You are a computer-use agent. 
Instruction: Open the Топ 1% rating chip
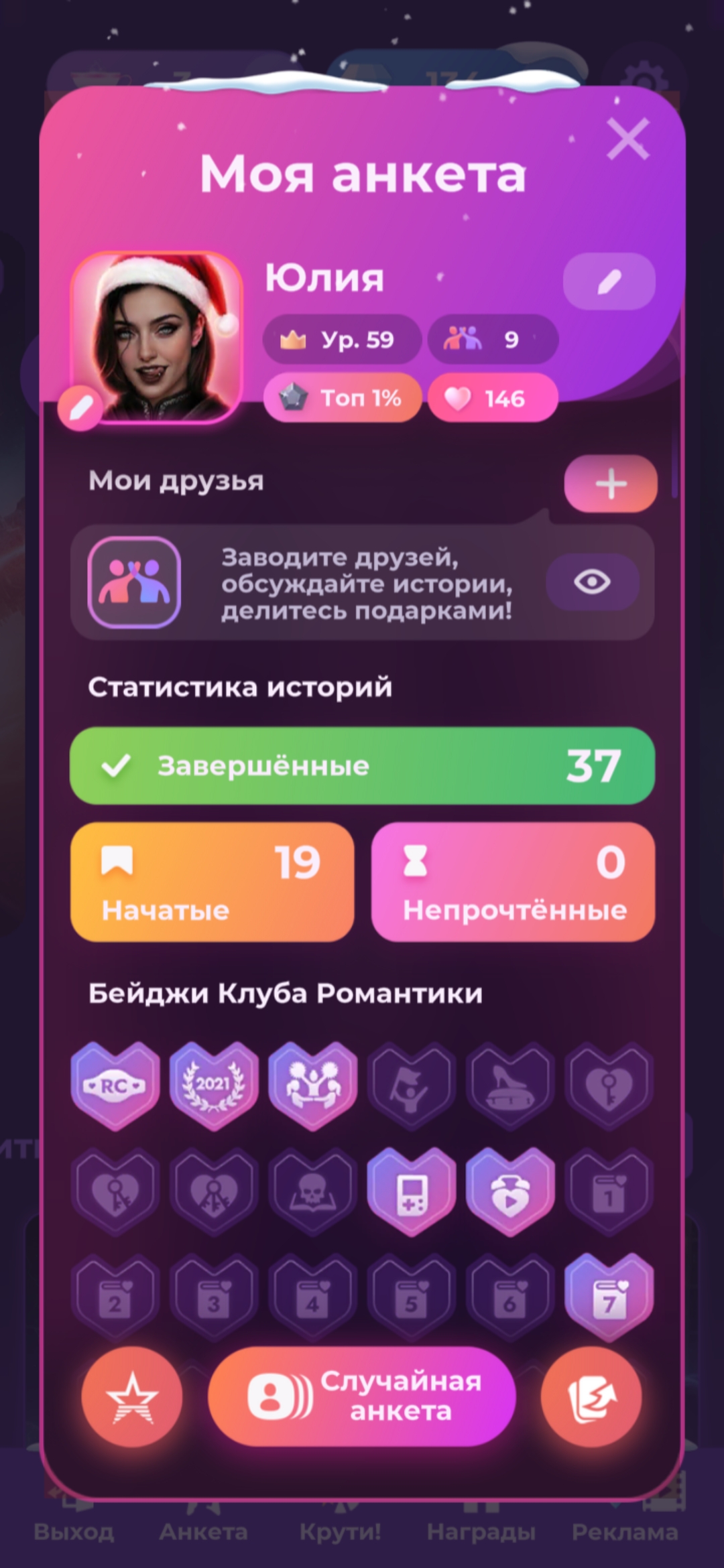[342, 398]
